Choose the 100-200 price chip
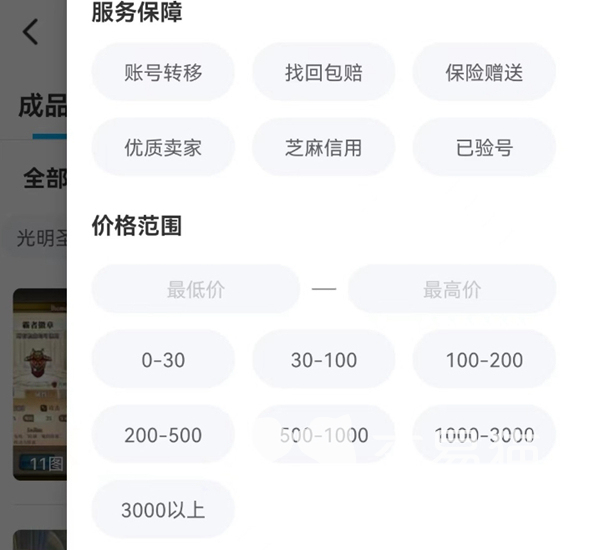The height and width of the screenshot is (550, 600). click(x=484, y=360)
